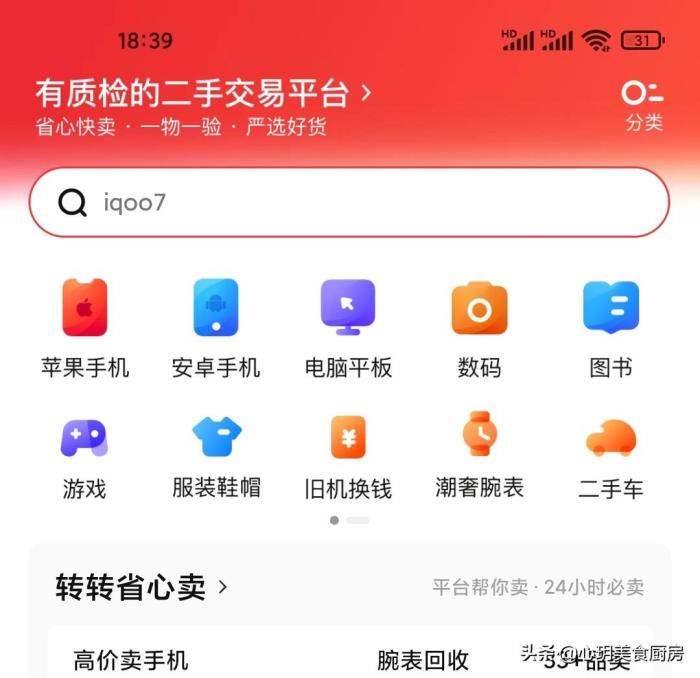
Task: Open 服装鞋帽 category
Action: pos(216,455)
